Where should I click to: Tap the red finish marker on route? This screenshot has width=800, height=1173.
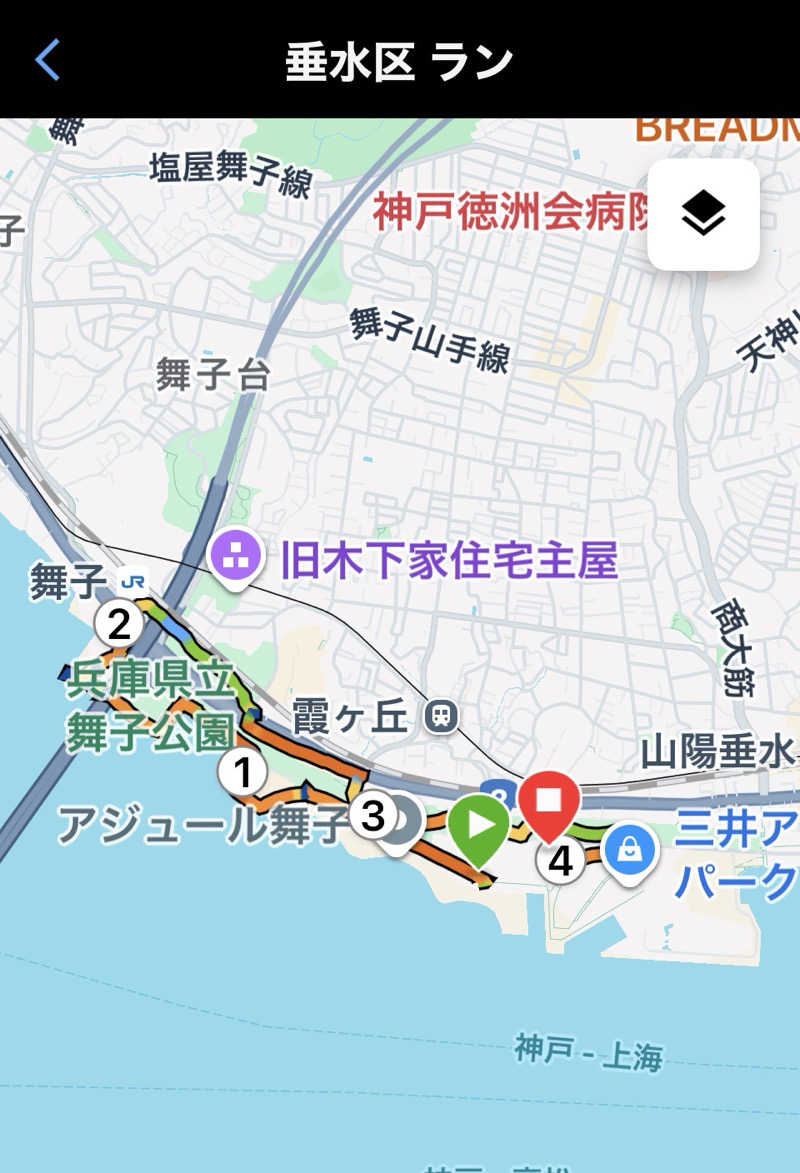click(x=548, y=801)
